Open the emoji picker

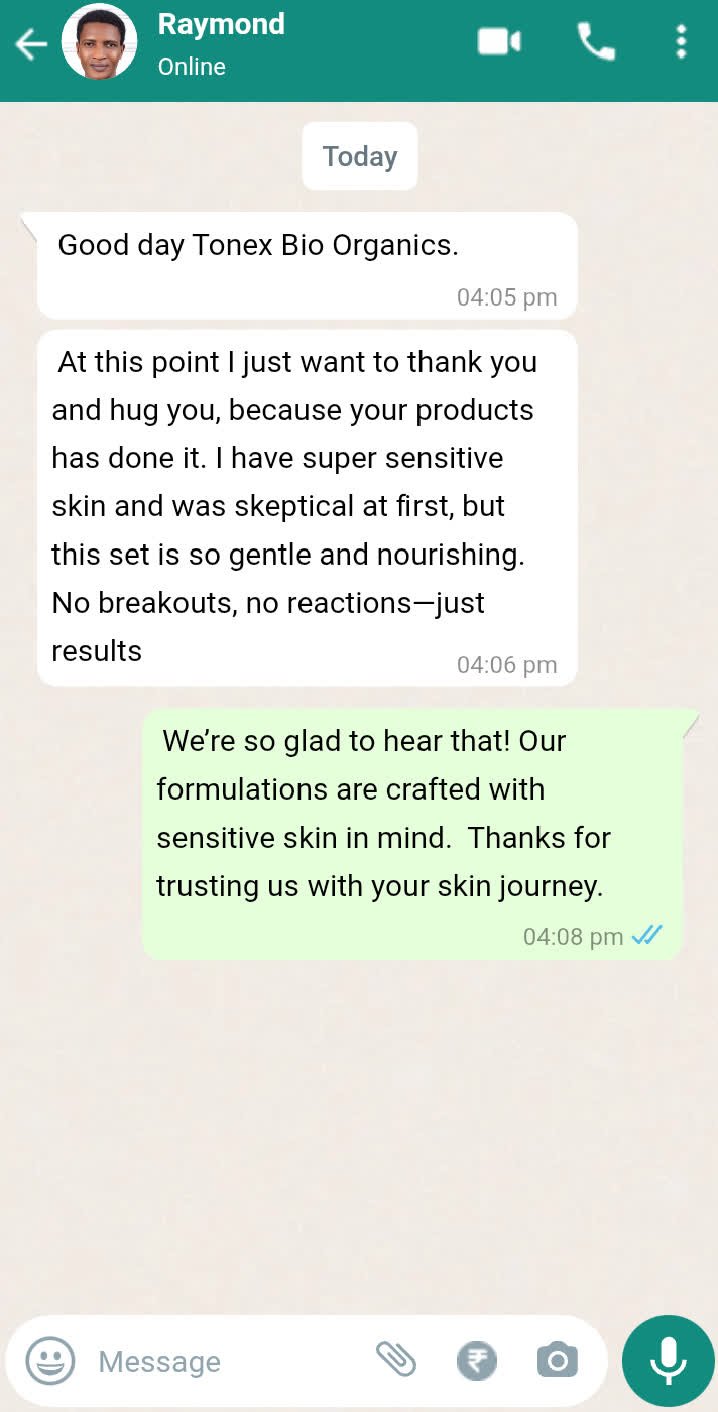[x=50, y=1361]
